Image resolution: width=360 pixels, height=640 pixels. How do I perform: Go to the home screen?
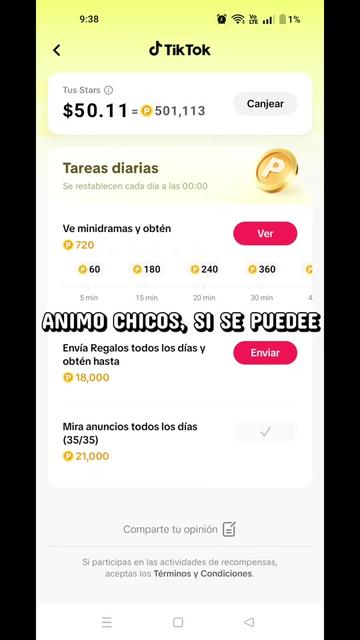coord(178,622)
